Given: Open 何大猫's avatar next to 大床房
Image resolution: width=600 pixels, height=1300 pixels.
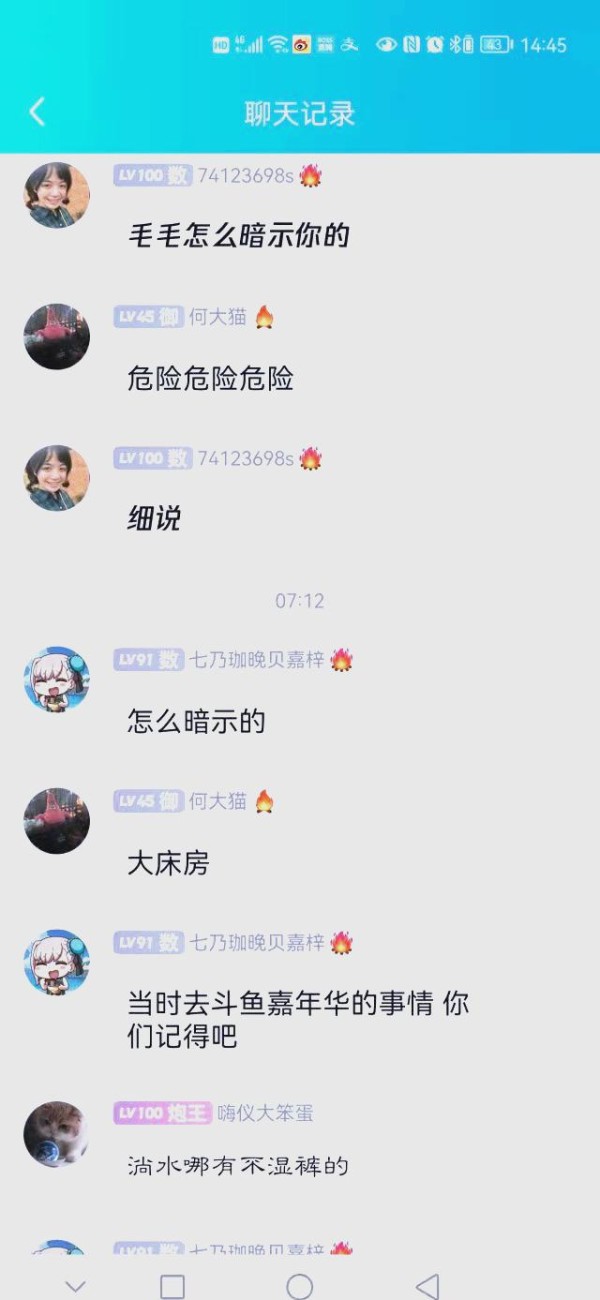Looking at the screenshot, I should 57,821.
